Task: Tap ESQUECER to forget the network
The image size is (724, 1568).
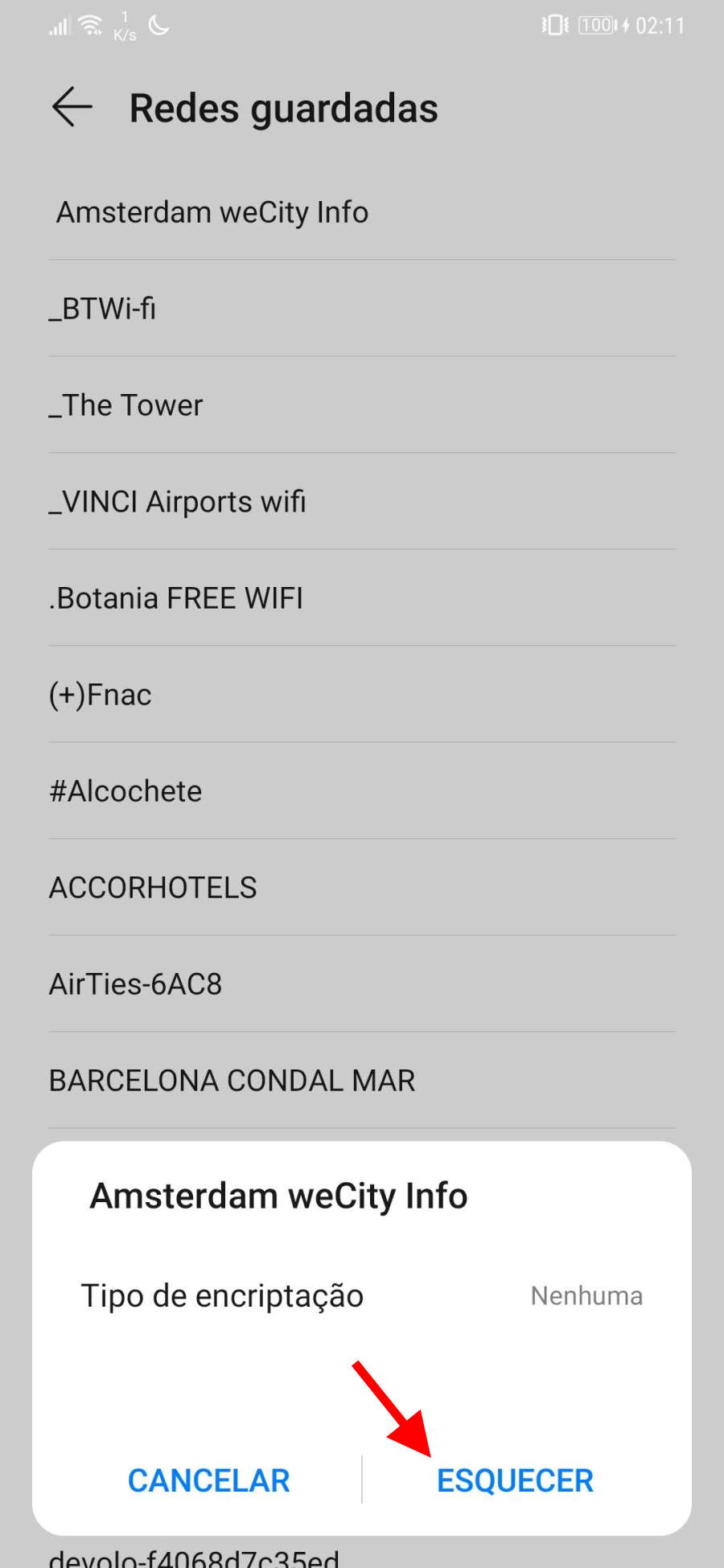Action: coord(515,1480)
